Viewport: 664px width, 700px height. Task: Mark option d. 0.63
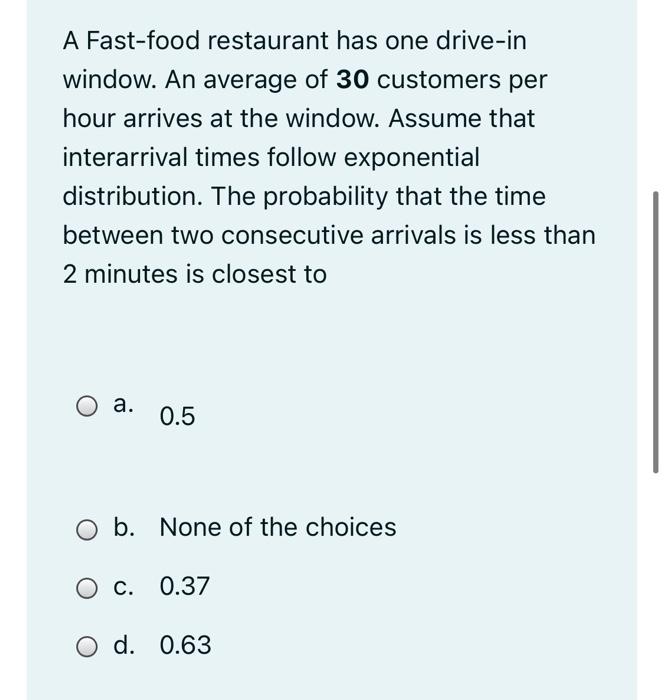[x=87, y=646]
